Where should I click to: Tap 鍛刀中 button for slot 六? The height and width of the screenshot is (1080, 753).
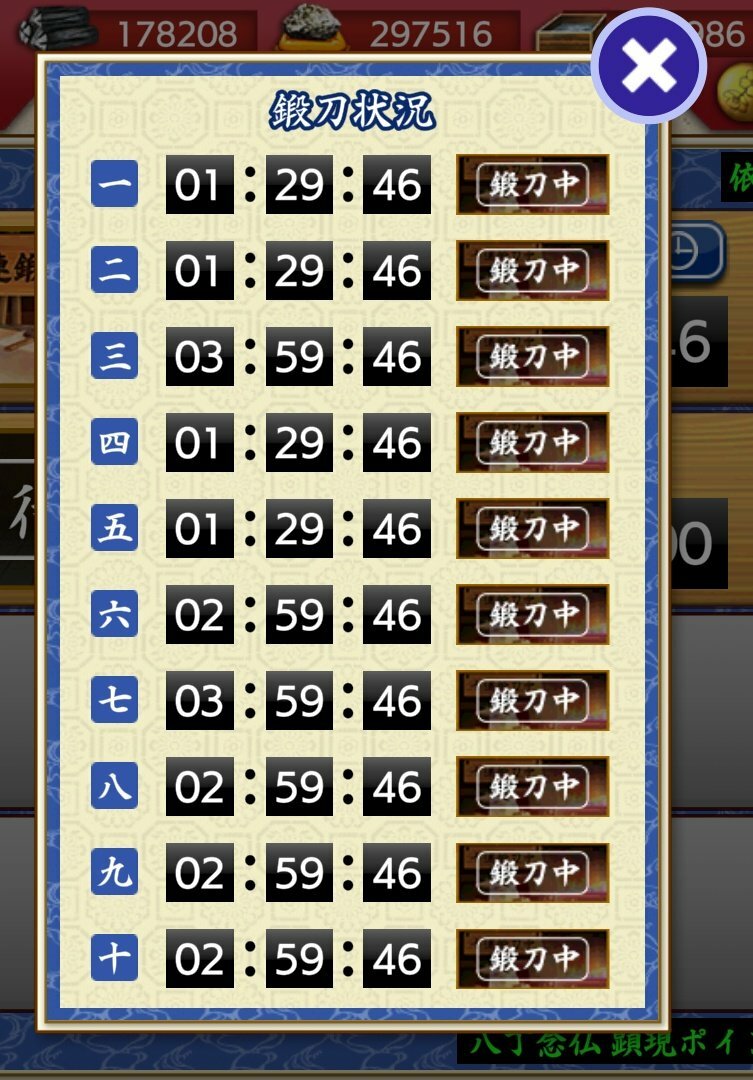(x=532, y=615)
